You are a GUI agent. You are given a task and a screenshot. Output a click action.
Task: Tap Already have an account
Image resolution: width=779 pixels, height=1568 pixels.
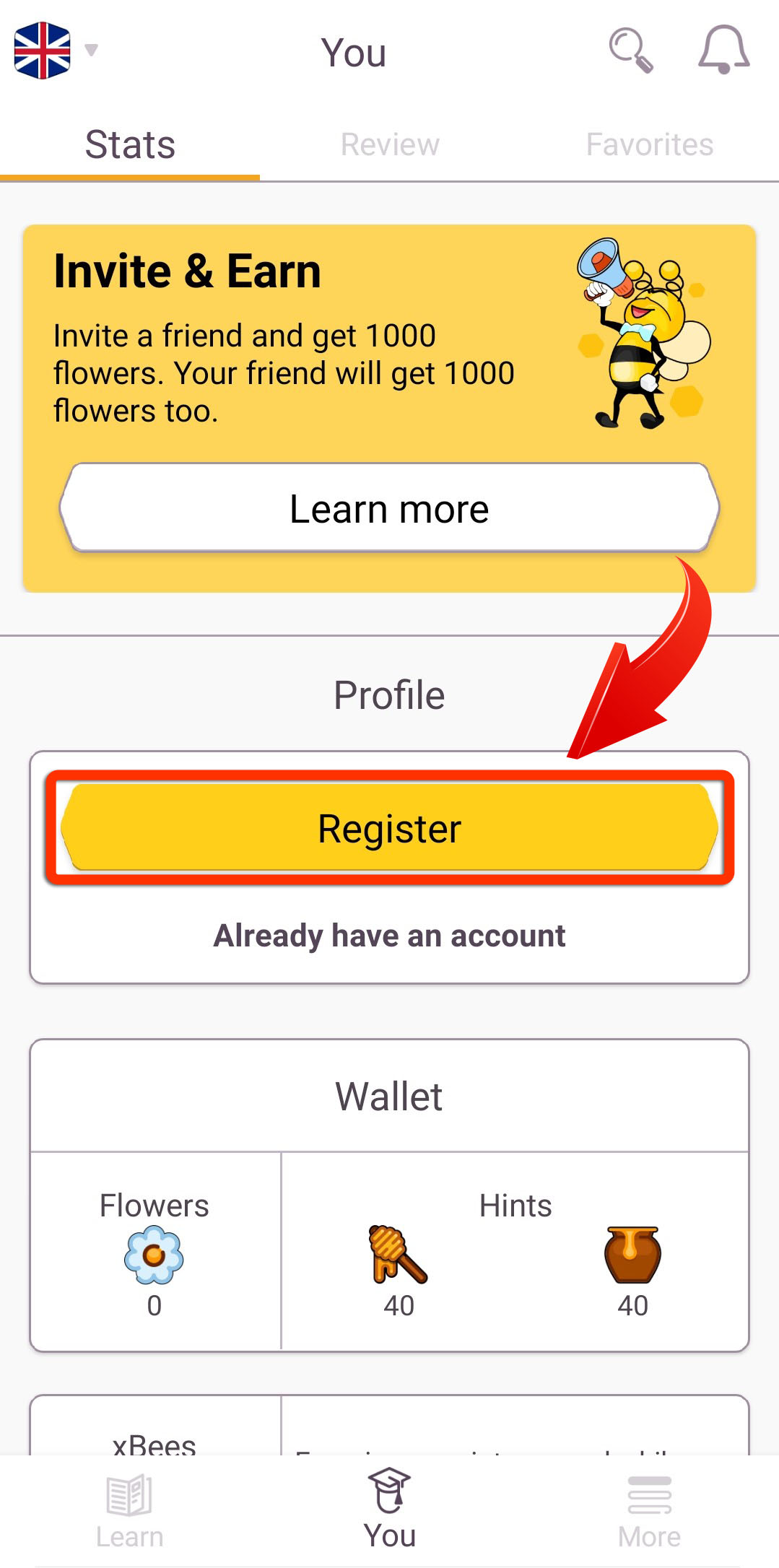(x=390, y=936)
